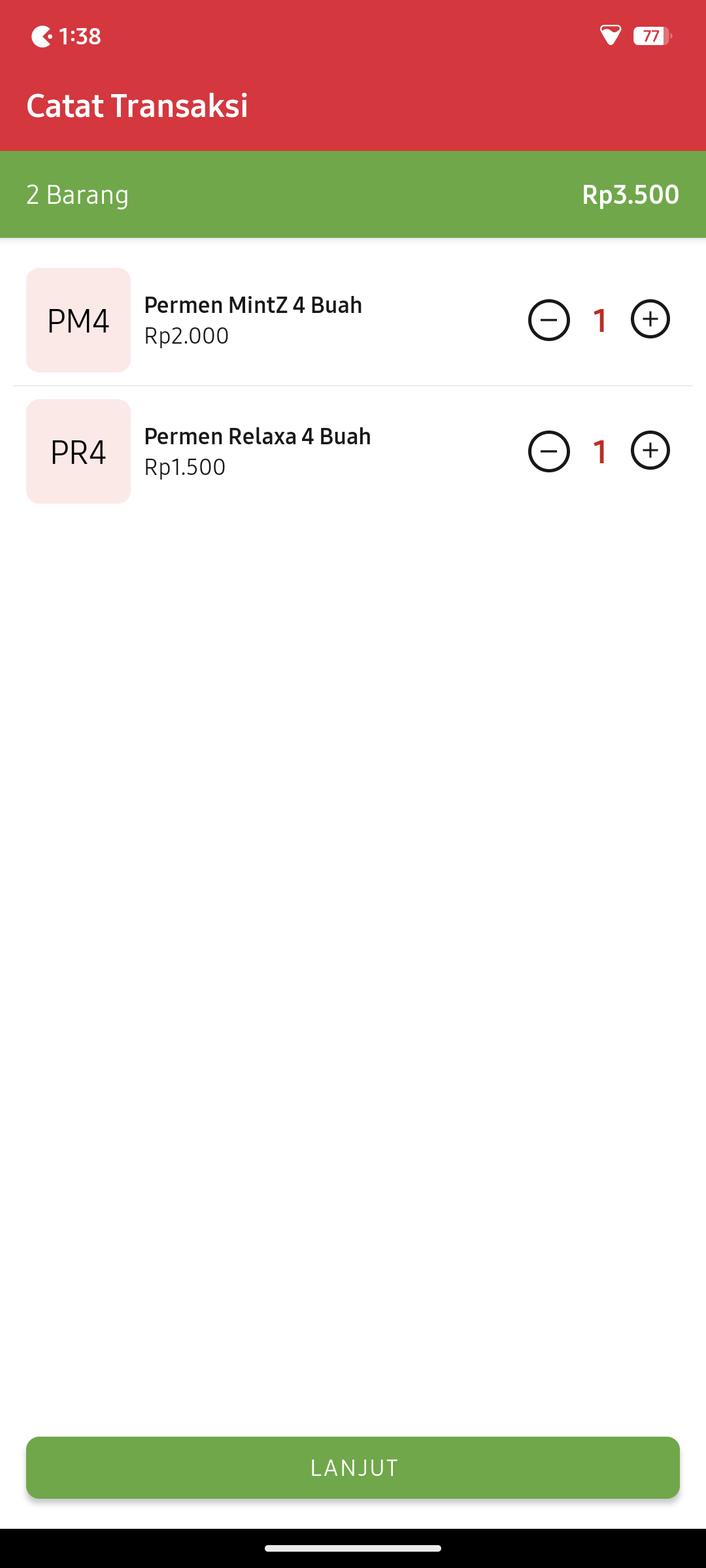The height and width of the screenshot is (1568, 706).
Task: Select the Permen MintZ 4 Buah row
Action: click(x=294, y=319)
